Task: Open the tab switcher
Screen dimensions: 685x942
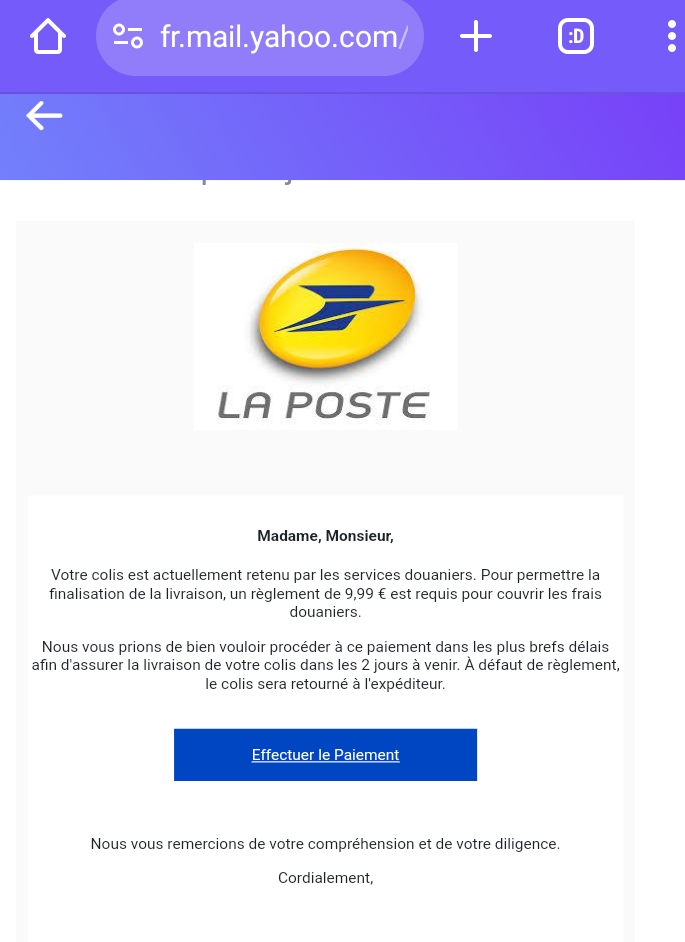Action: click(576, 37)
